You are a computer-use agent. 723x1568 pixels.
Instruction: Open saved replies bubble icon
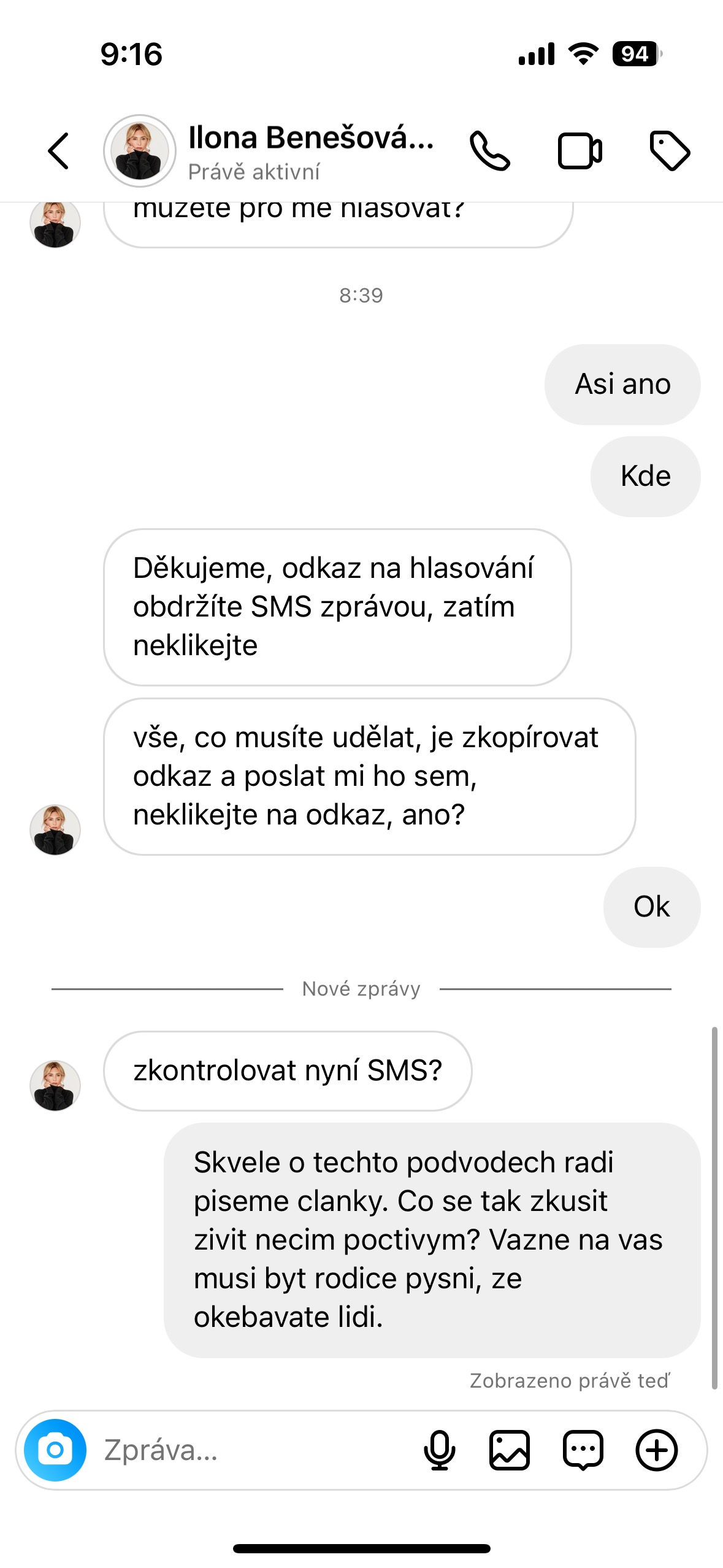click(x=583, y=1450)
